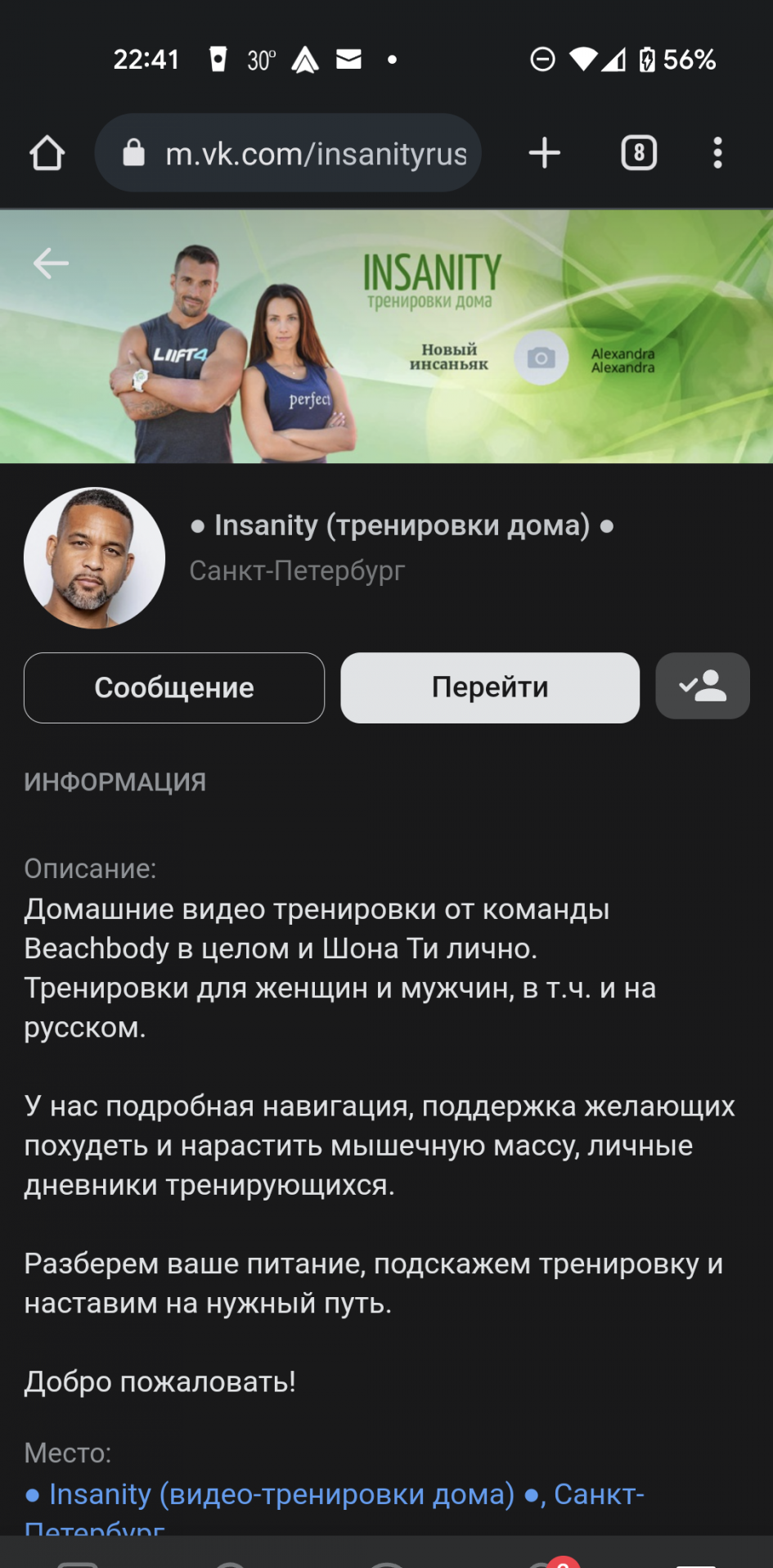Viewport: 773px width, 1568px height.
Task: Tap the Перейти button
Action: (x=490, y=687)
